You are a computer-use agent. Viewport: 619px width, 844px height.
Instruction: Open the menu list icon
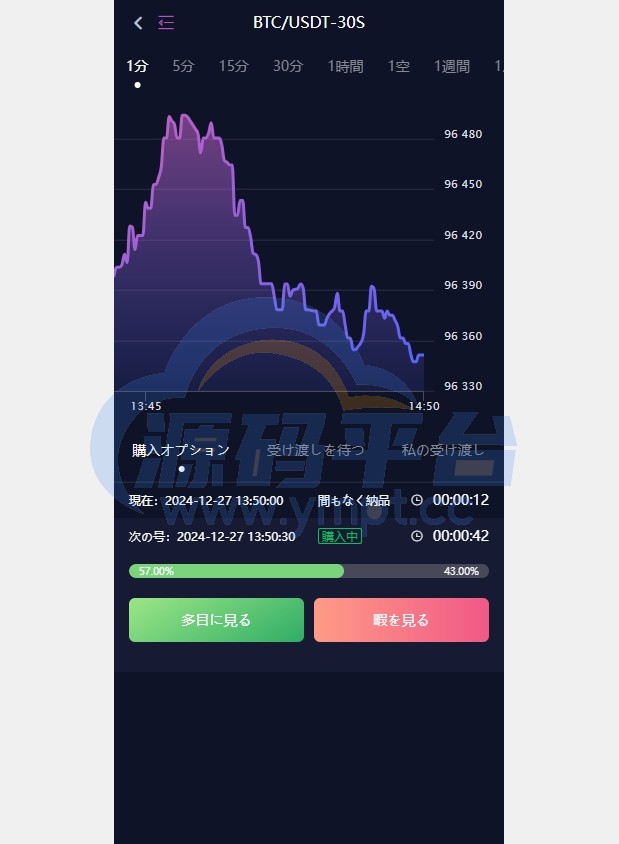(x=166, y=22)
